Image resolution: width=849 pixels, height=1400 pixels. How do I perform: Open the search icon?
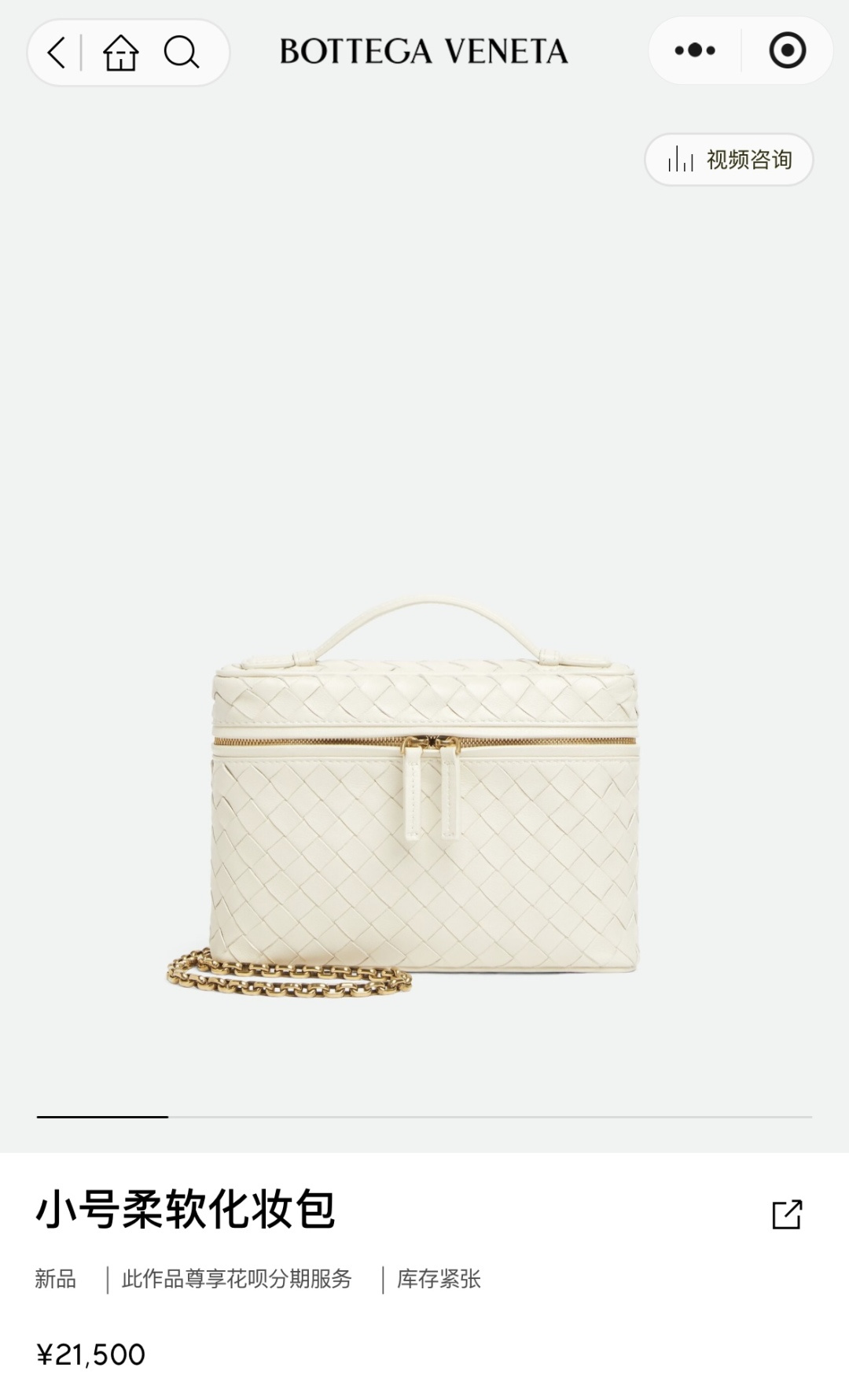(x=181, y=53)
